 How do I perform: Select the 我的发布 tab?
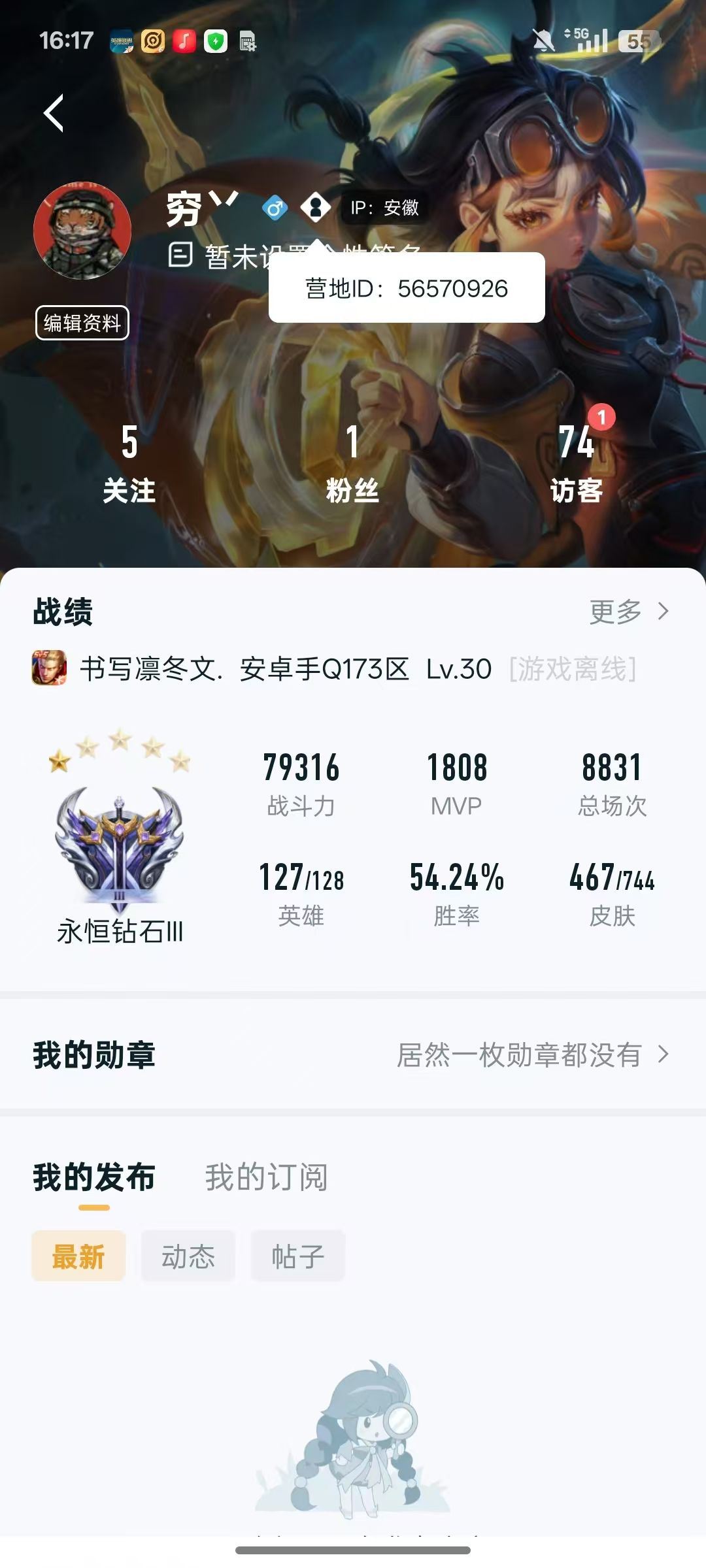[94, 1177]
